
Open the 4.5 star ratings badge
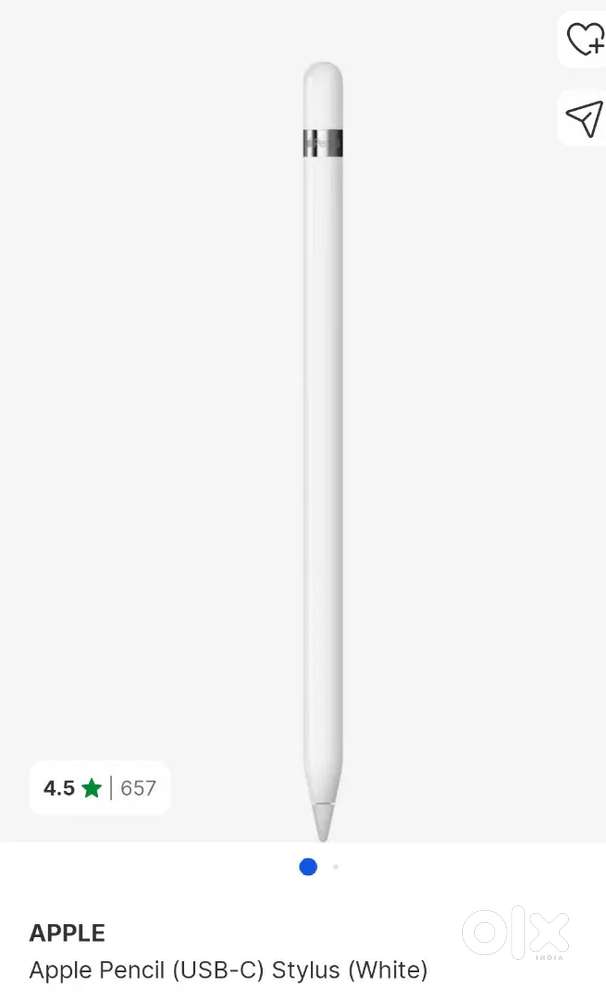pyautogui.click(x=99, y=788)
